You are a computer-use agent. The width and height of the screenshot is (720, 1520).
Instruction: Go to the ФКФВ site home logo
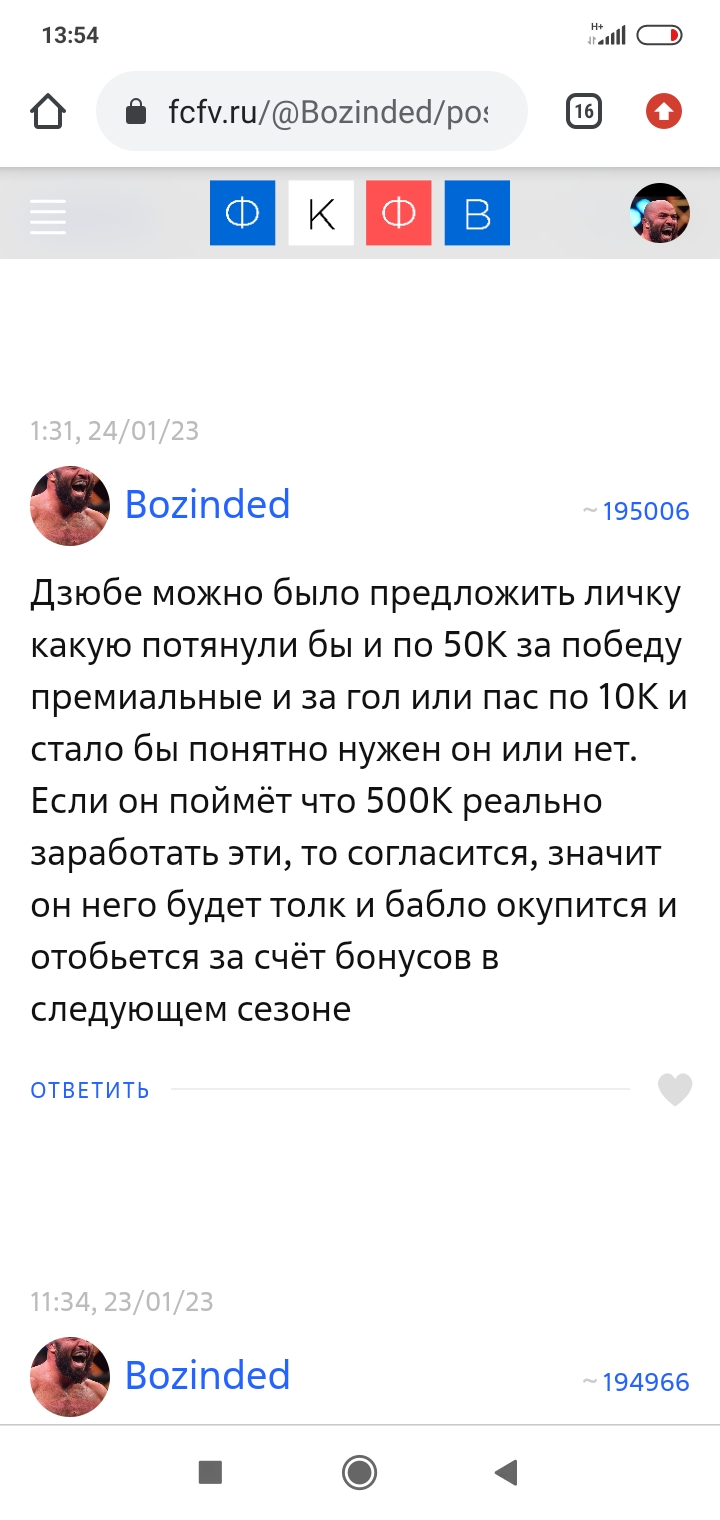tap(359, 213)
